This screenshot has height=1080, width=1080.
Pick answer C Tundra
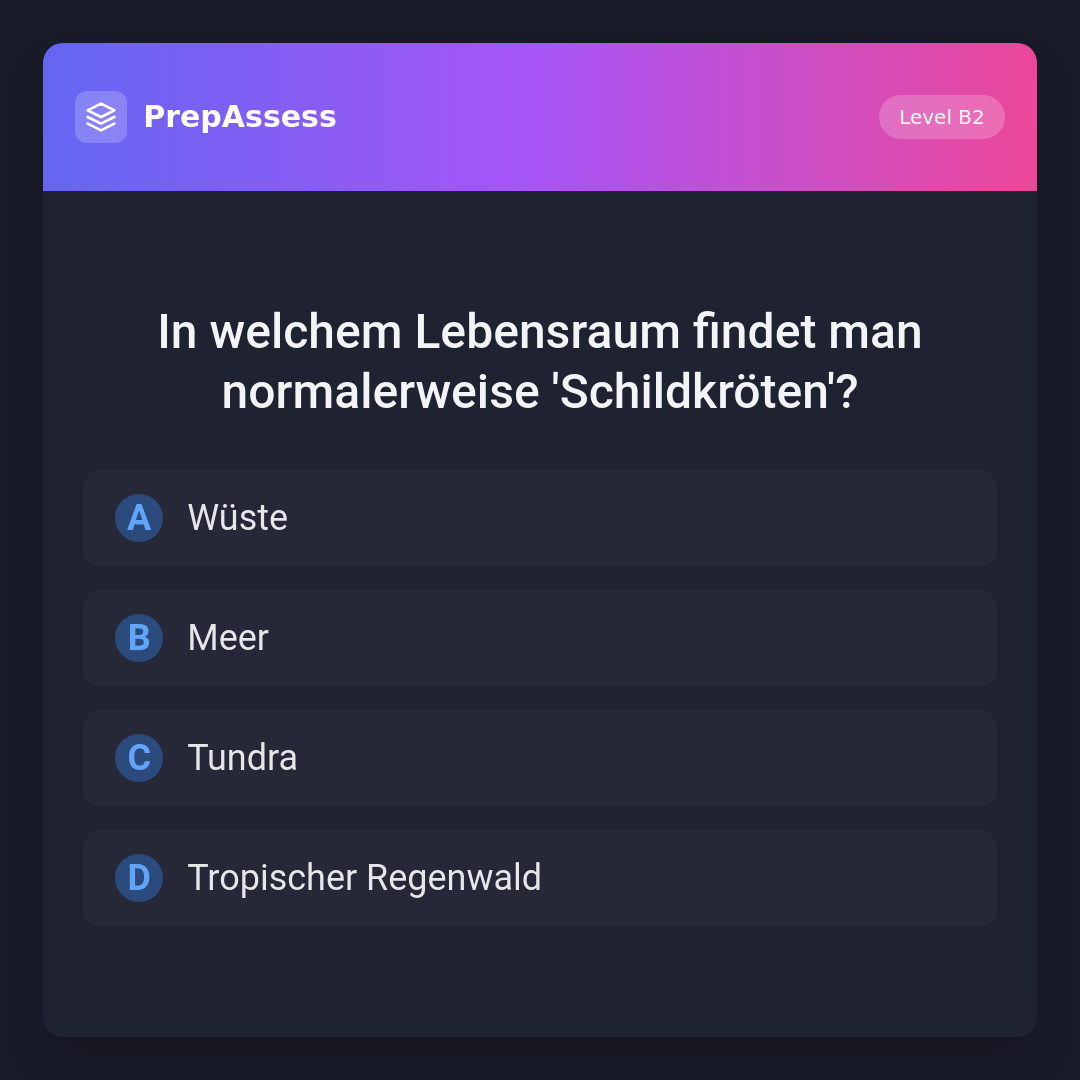point(539,758)
